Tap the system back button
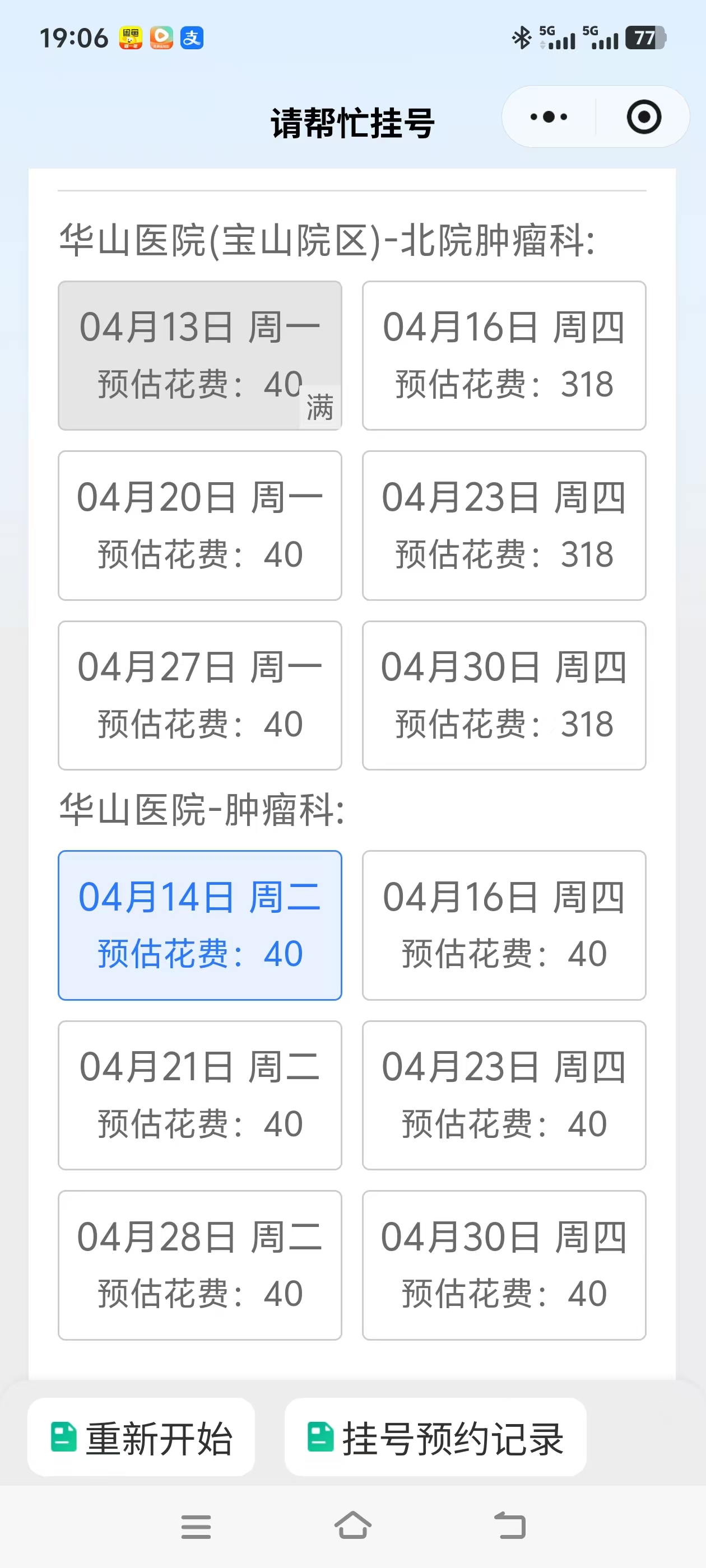Viewport: 706px width, 1568px height. click(509, 1526)
